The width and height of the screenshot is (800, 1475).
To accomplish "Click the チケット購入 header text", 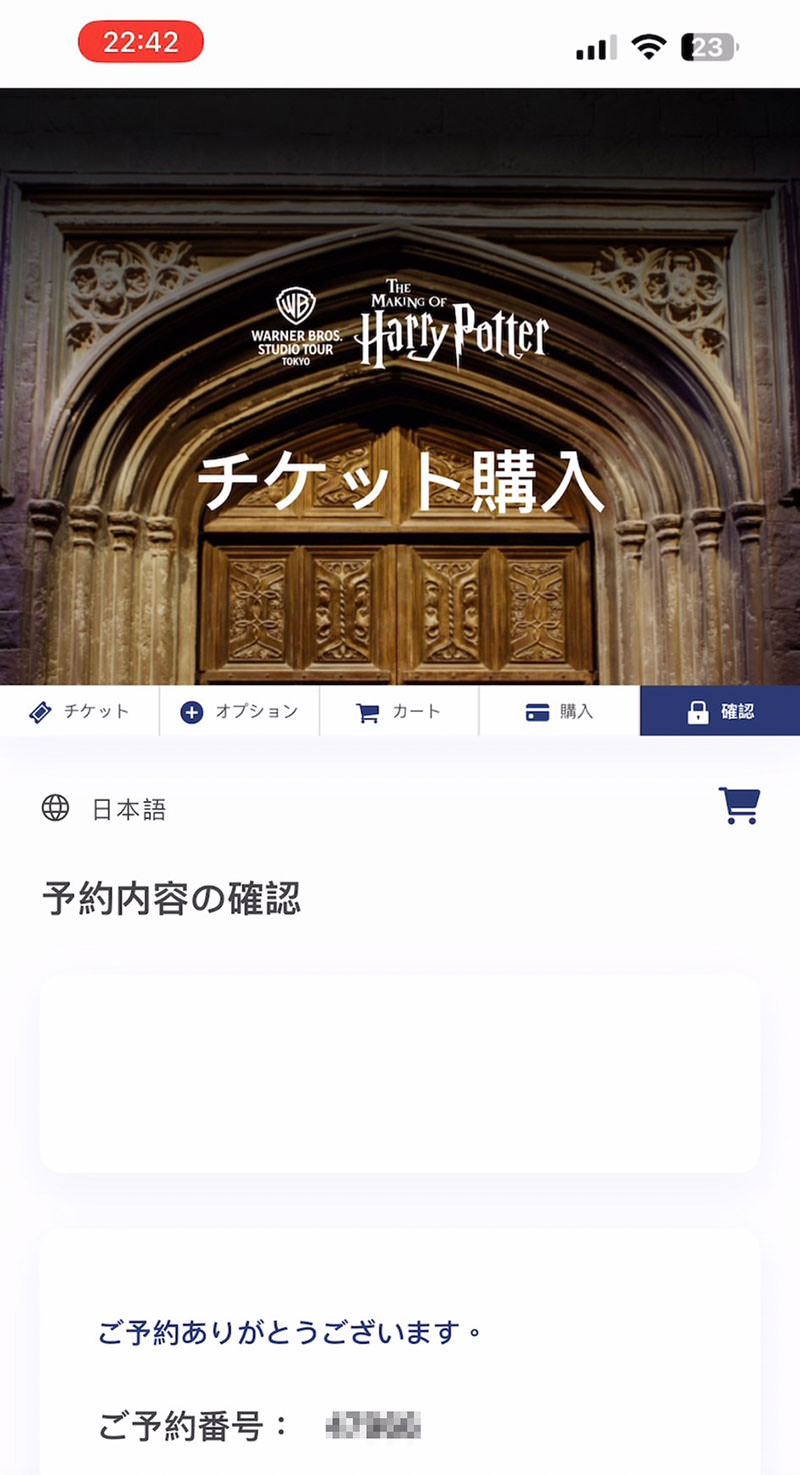I will click(400, 487).
